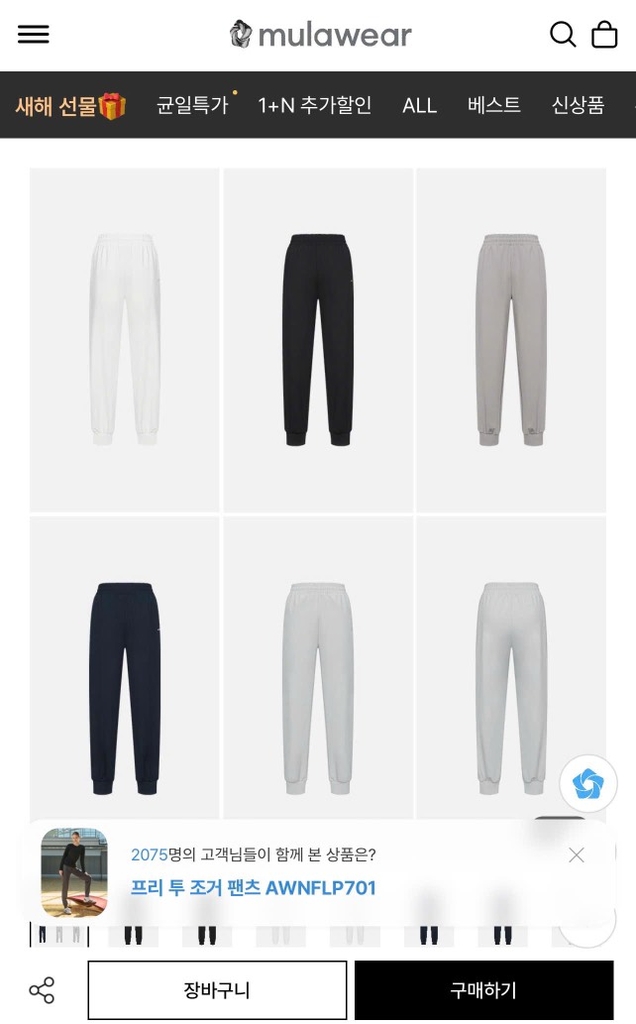Open 프리 투 조거 팬츠 AWNFLP701 recommendation
Viewport: 636px width, 1024px height.
point(253,887)
